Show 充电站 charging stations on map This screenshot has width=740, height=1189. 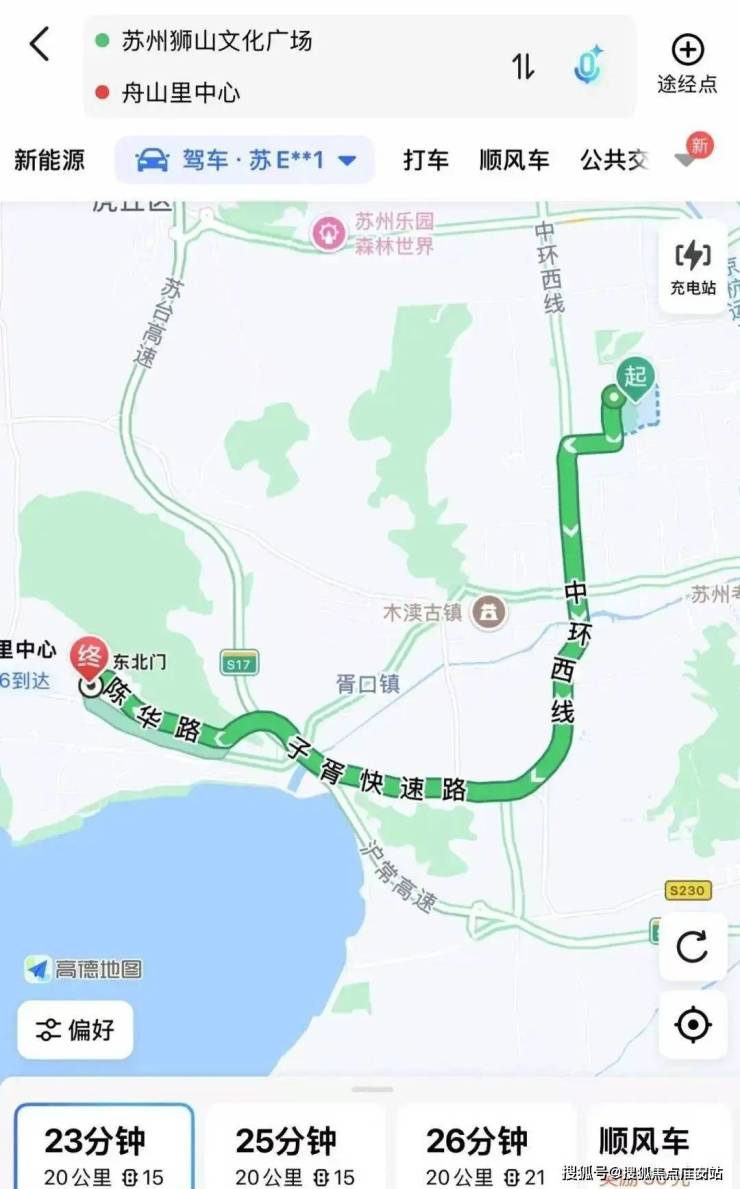(x=693, y=268)
